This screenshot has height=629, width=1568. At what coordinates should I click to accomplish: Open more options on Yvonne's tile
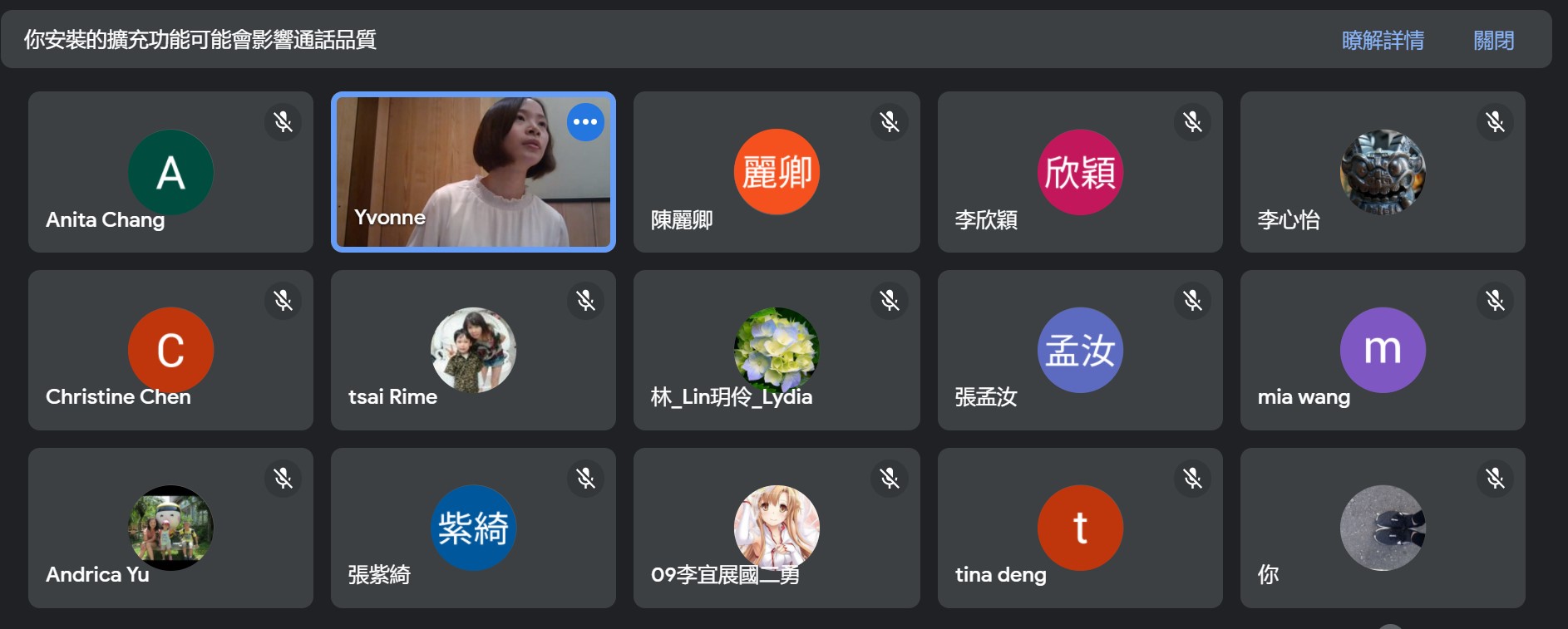[x=585, y=122]
